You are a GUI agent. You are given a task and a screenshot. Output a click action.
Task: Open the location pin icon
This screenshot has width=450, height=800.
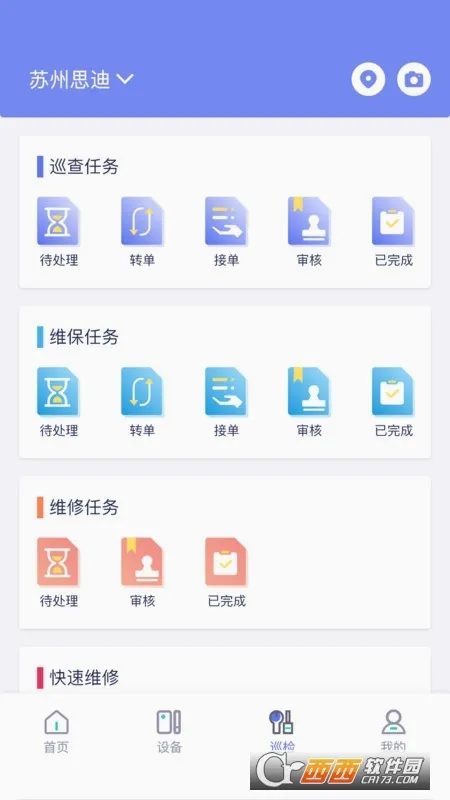368,80
